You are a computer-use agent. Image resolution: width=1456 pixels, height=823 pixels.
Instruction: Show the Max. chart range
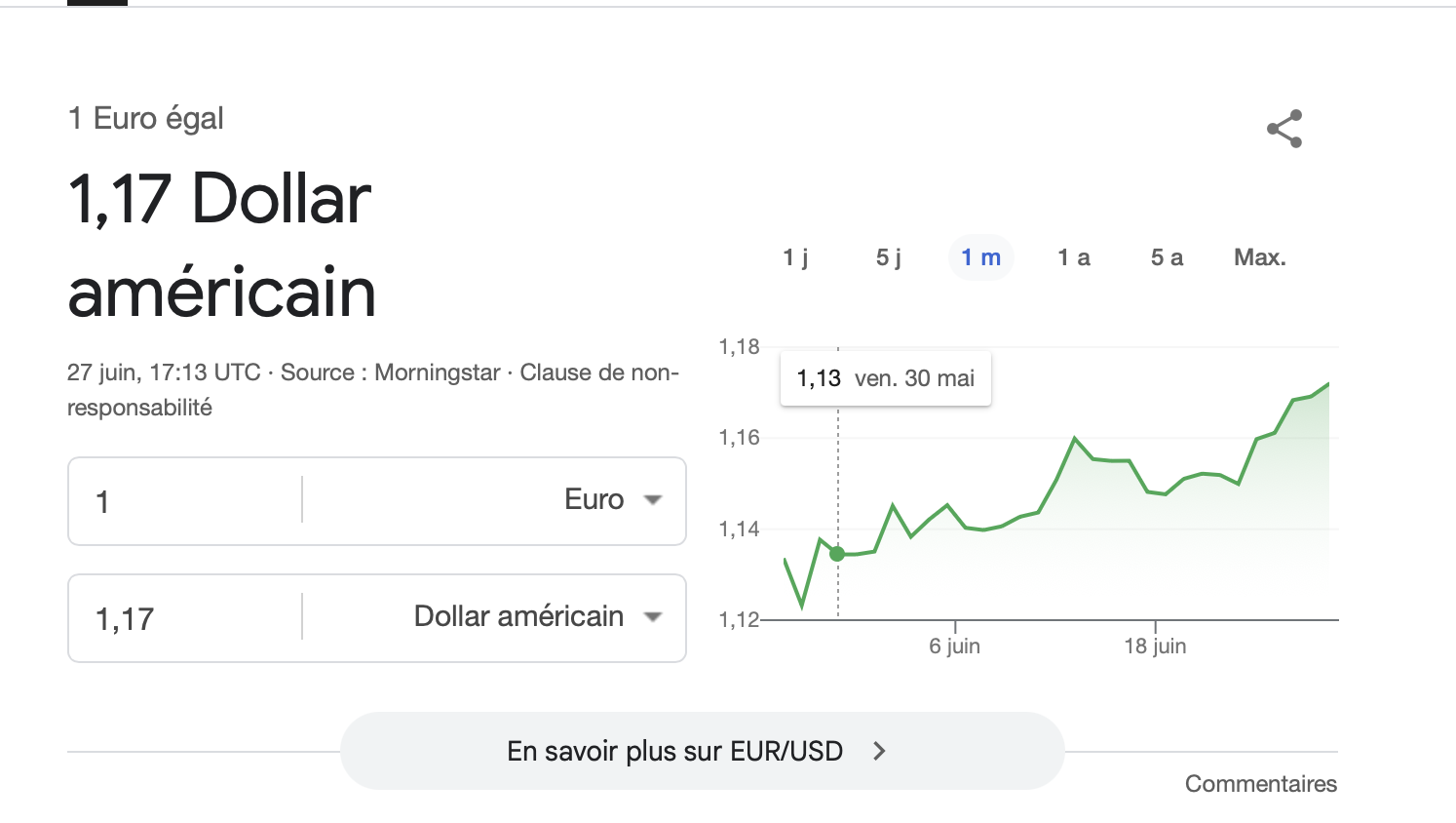click(1259, 257)
